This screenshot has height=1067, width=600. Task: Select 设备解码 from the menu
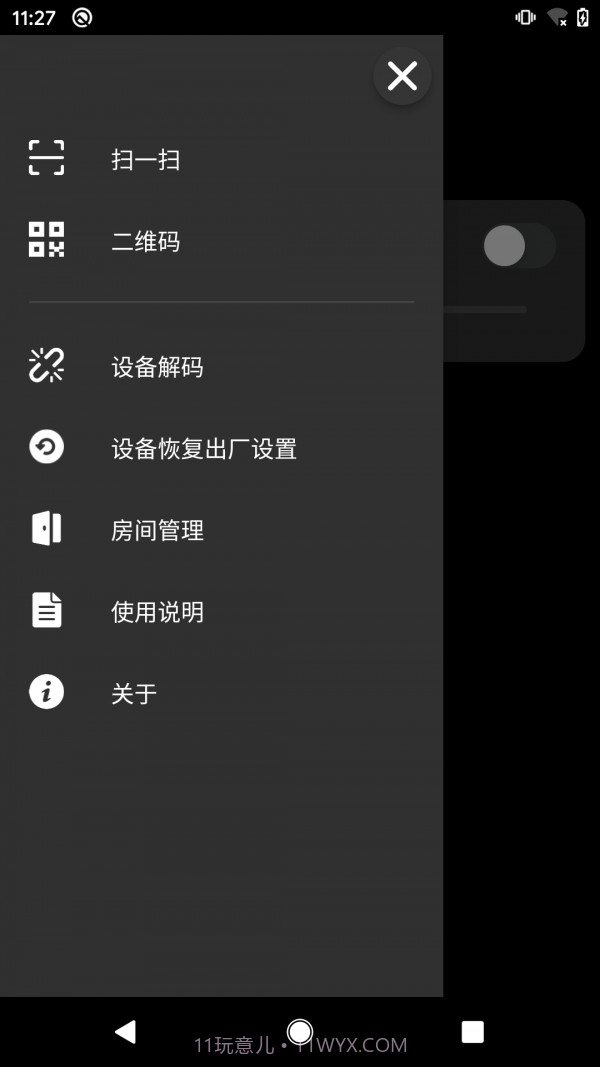(x=157, y=367)
